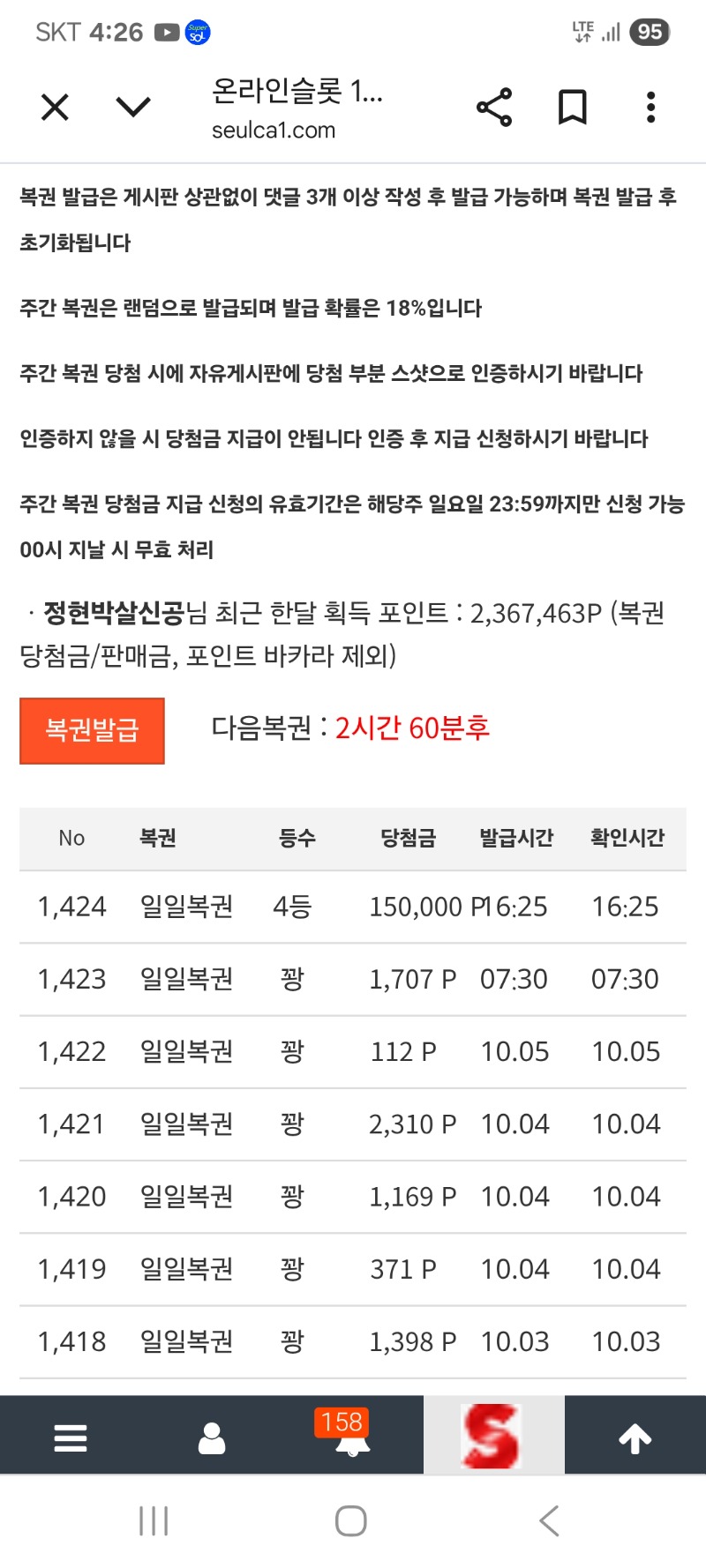Open the browser overflow menu
The image size is (706, 1568).
[x=650, y=108]
